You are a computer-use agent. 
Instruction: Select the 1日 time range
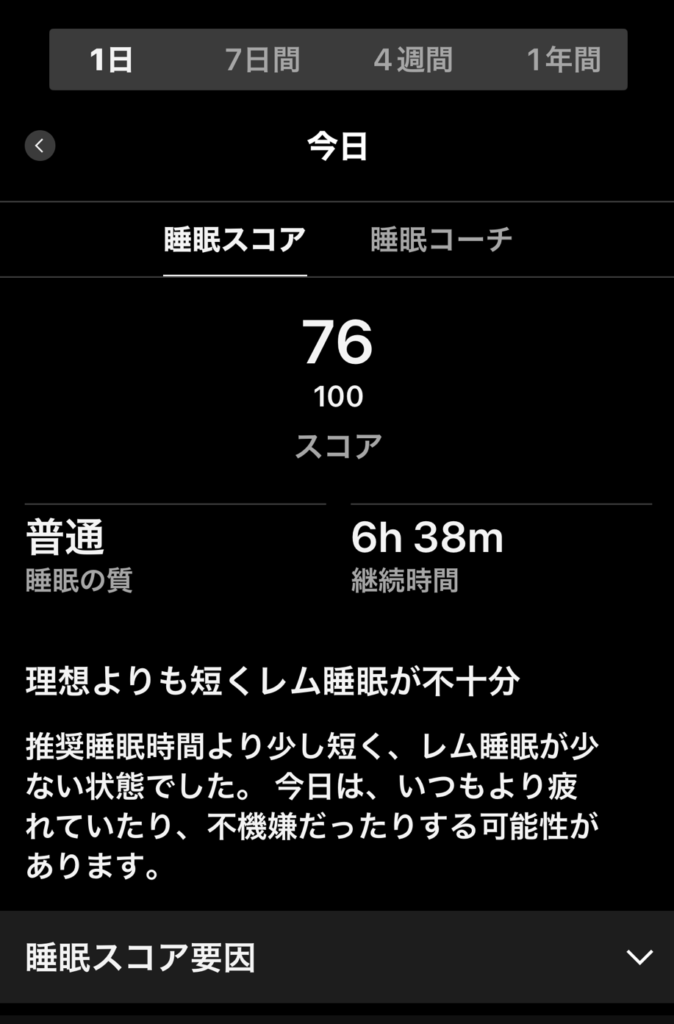click(x=111, y=60)
